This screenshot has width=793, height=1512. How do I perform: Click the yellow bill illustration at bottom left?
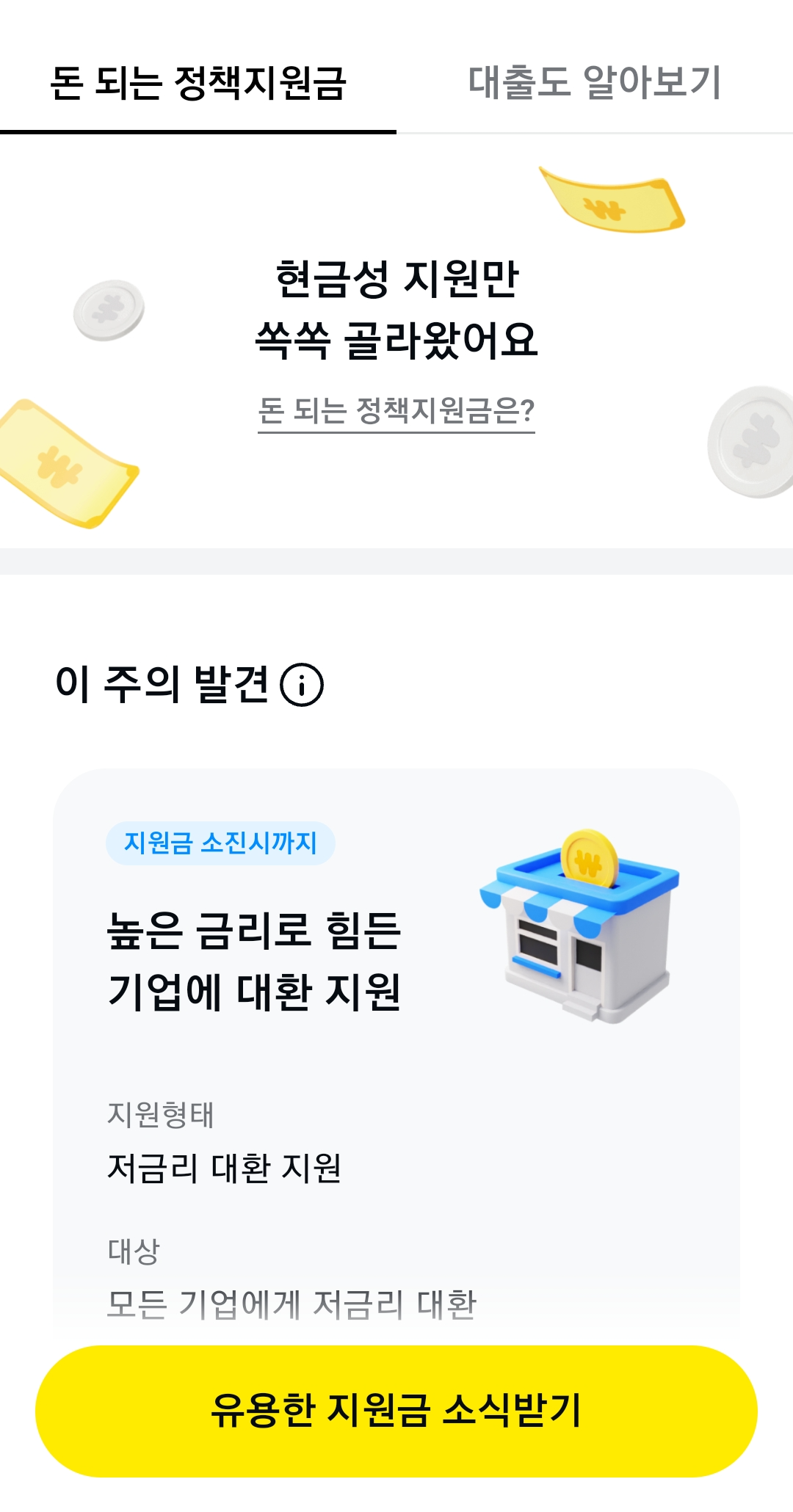point(62,462)
